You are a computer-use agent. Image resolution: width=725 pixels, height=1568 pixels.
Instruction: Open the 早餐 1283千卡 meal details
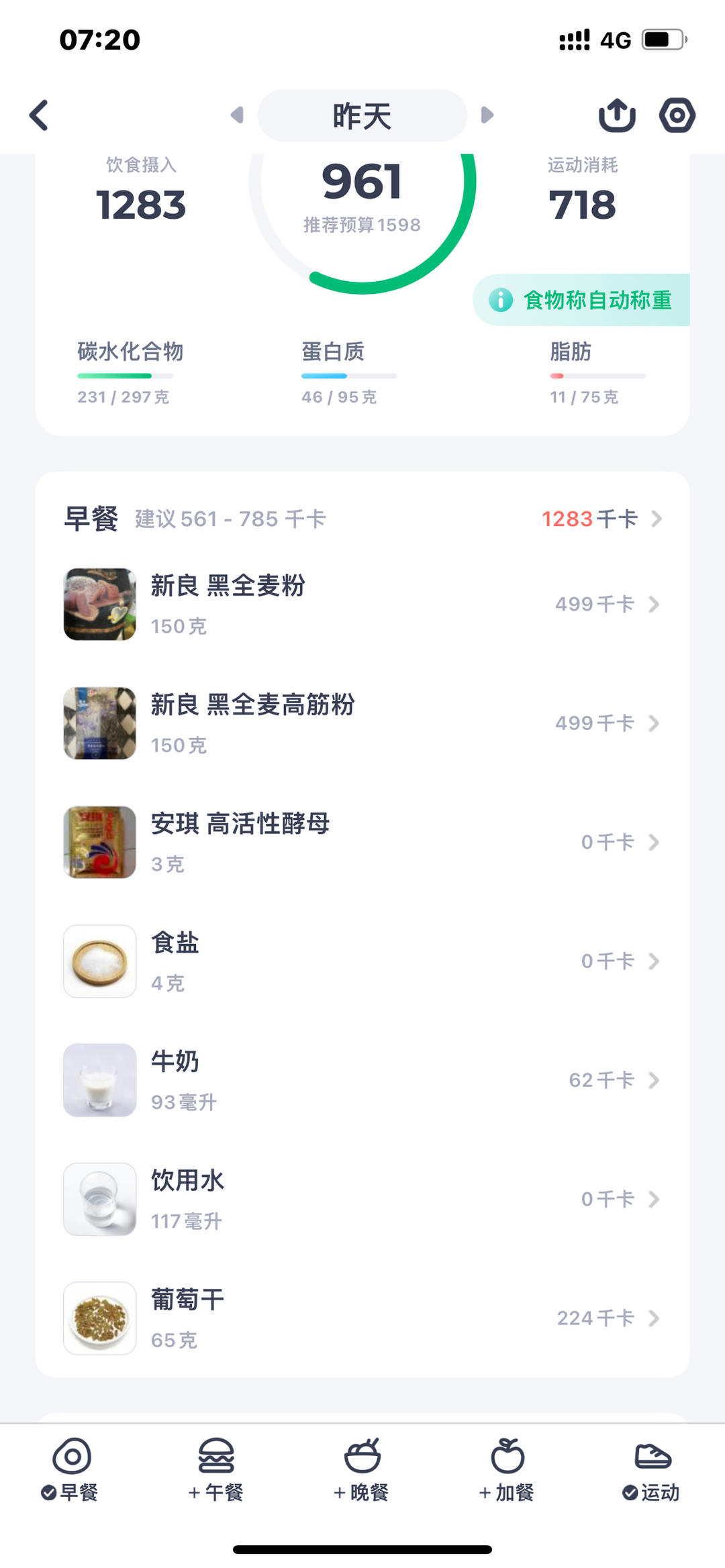(601, 519)
